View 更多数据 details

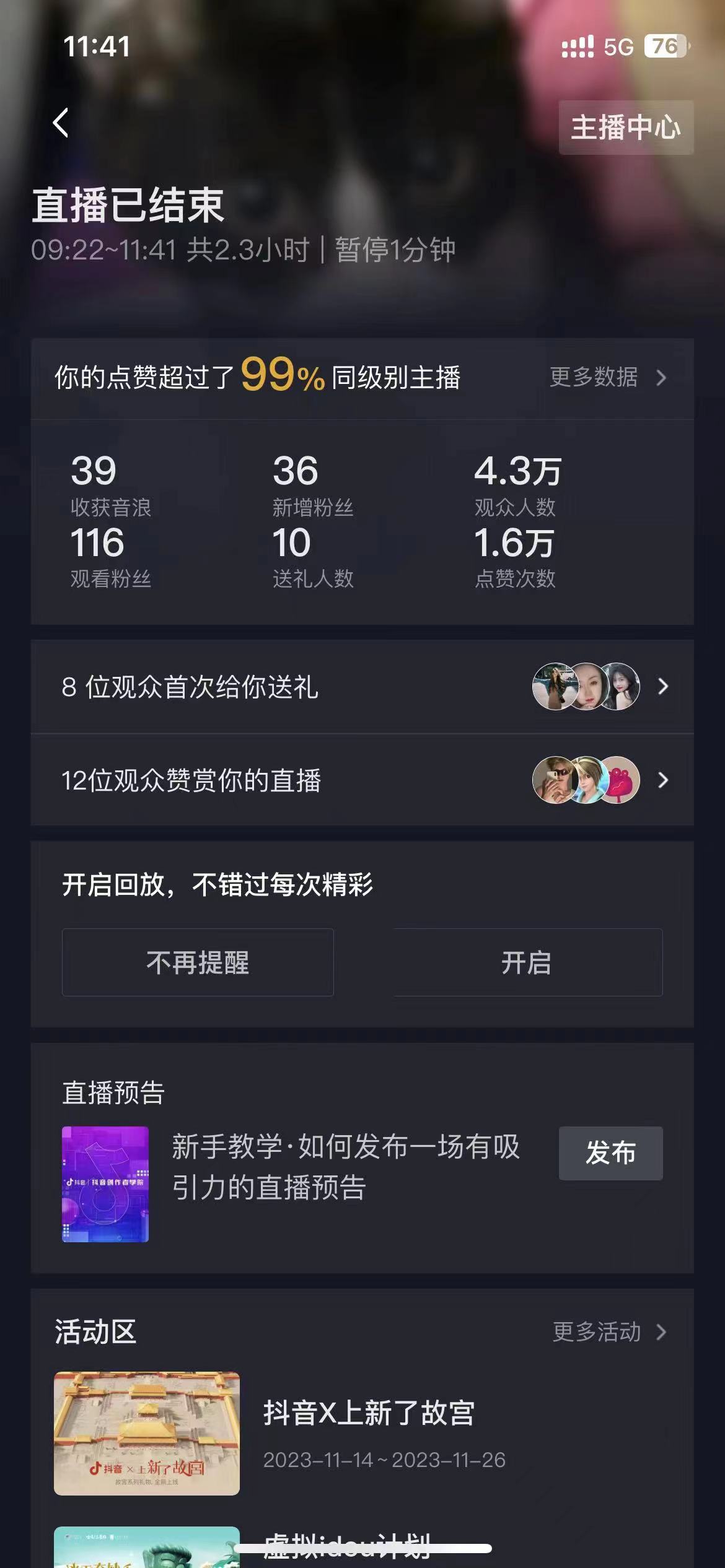click(x=607, y=377)
